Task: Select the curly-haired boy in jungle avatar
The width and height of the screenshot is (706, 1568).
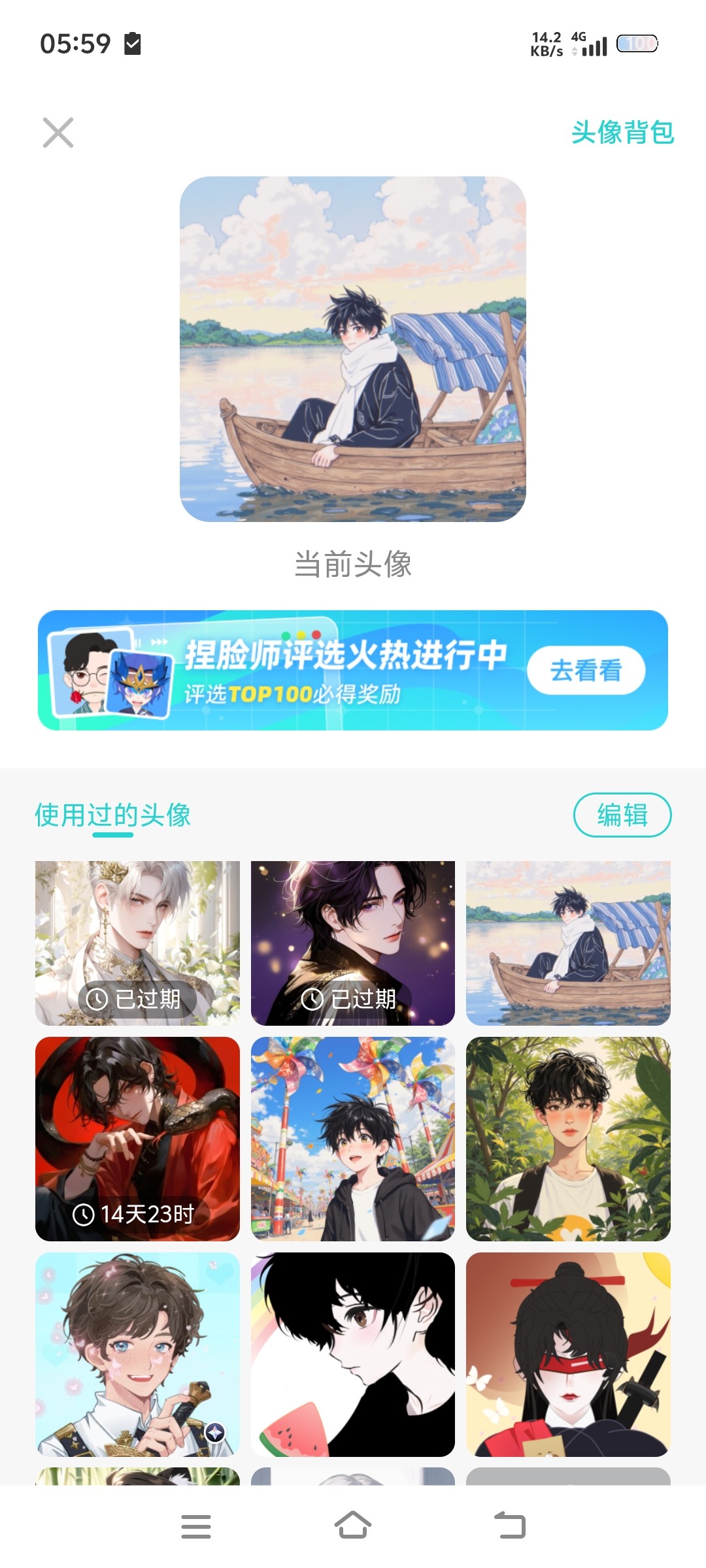Action: tap(568, 1139)
